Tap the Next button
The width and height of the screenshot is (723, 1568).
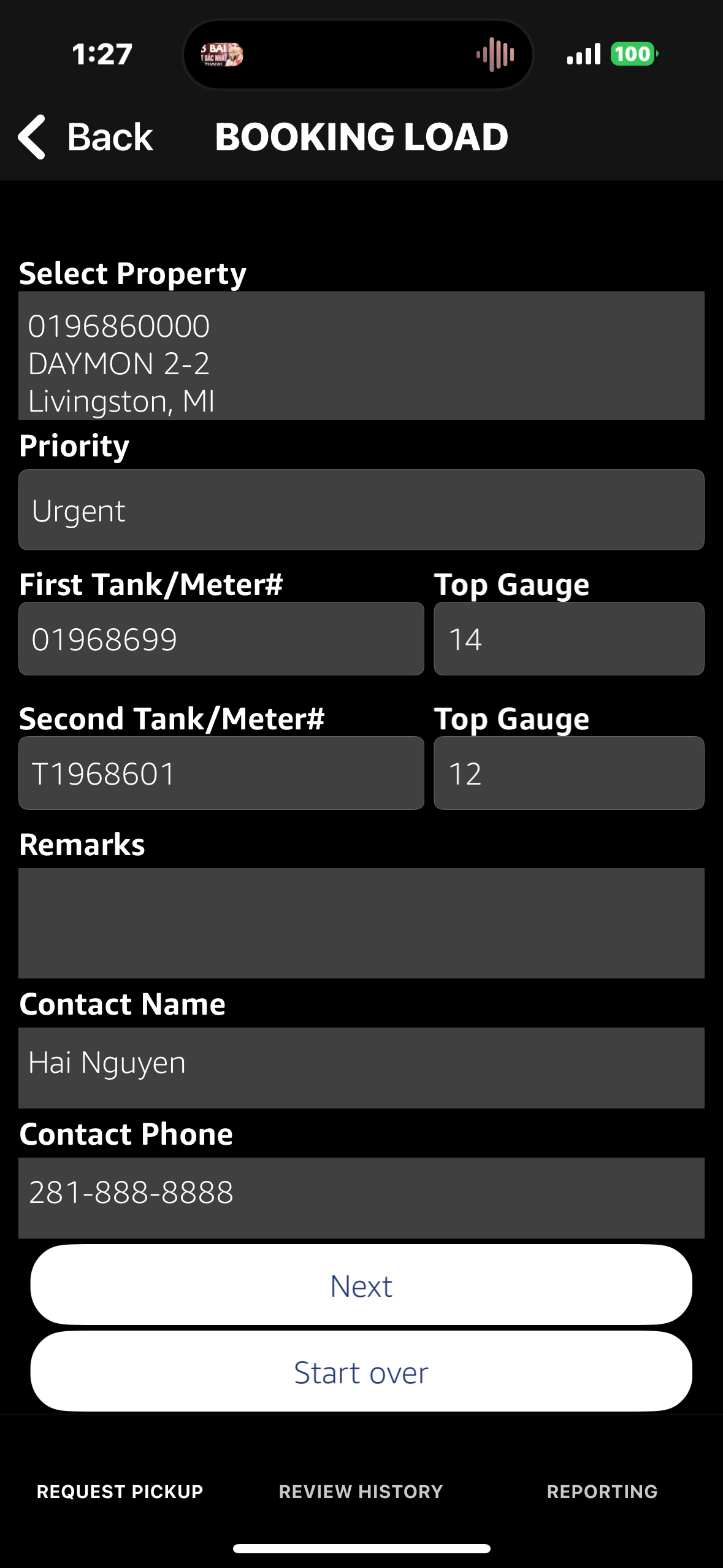click(361, 1285)
